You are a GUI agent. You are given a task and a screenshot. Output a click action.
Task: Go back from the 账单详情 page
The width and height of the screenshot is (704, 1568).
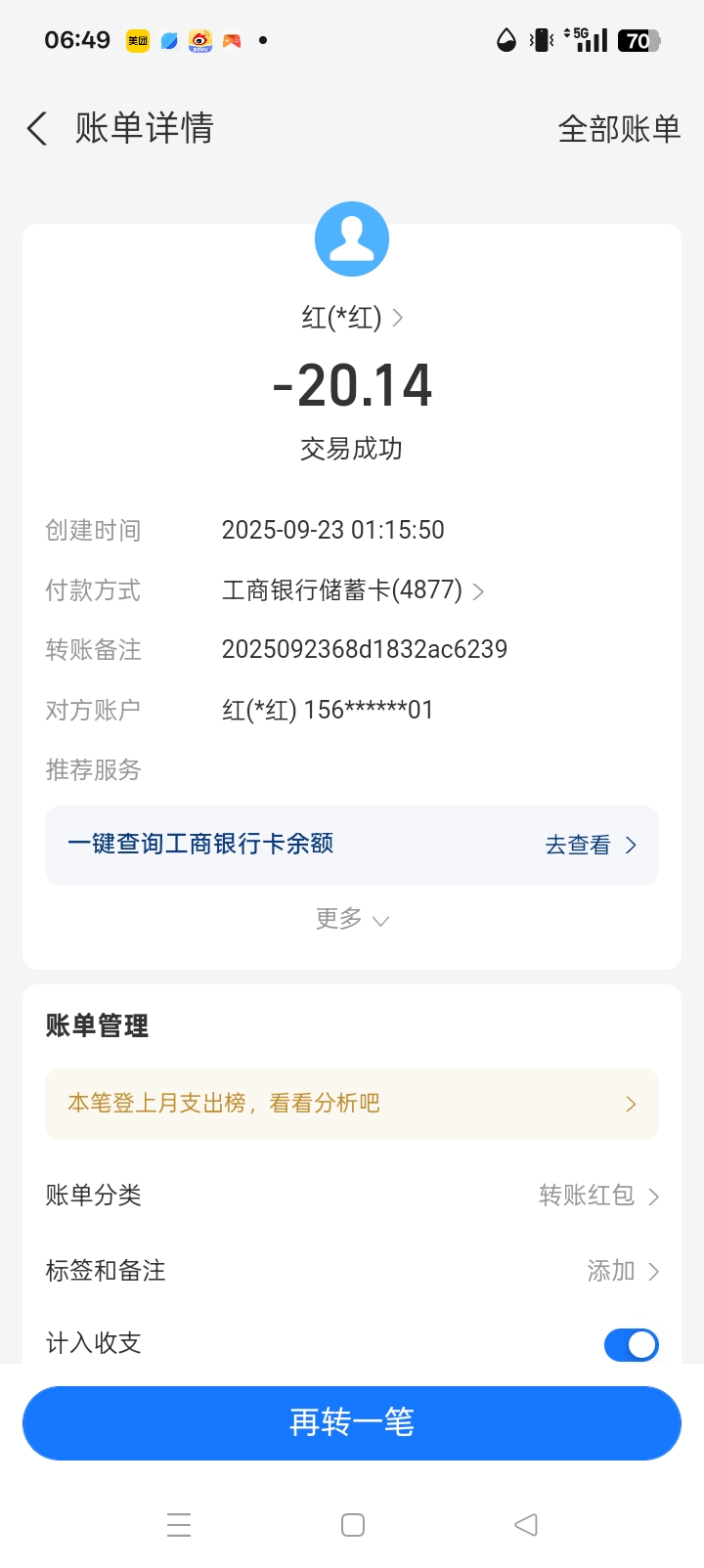pyautogui.click(x=37, y=129)
